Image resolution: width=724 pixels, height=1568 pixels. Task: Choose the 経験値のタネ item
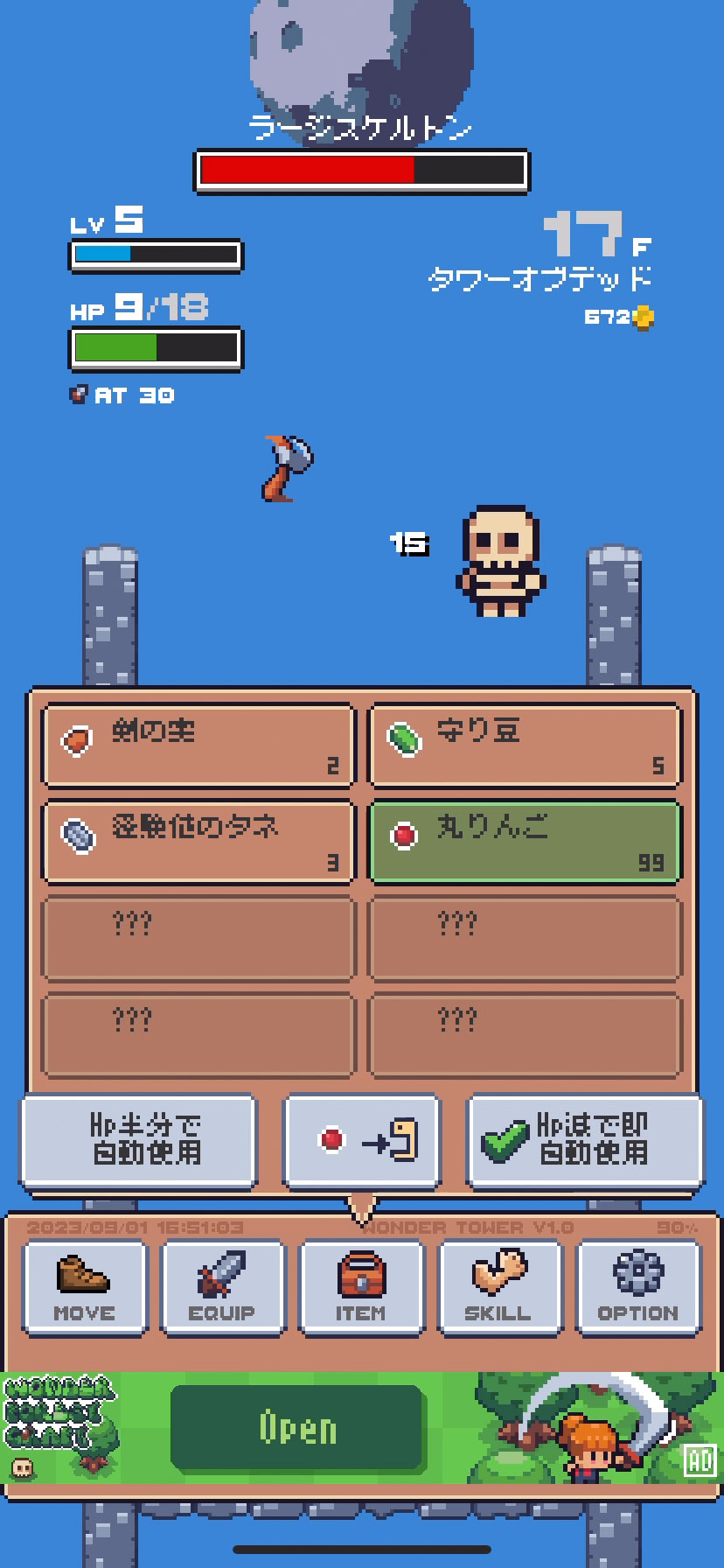coord(198,842)
